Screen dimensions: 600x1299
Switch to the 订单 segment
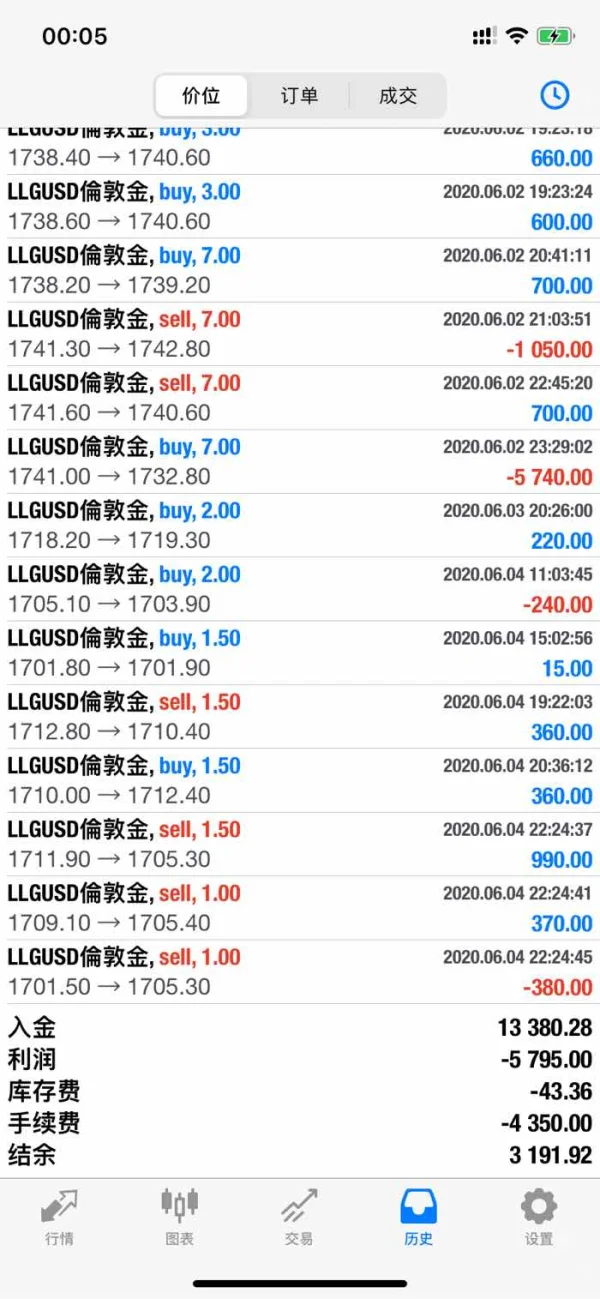click(x=299, y=96)
